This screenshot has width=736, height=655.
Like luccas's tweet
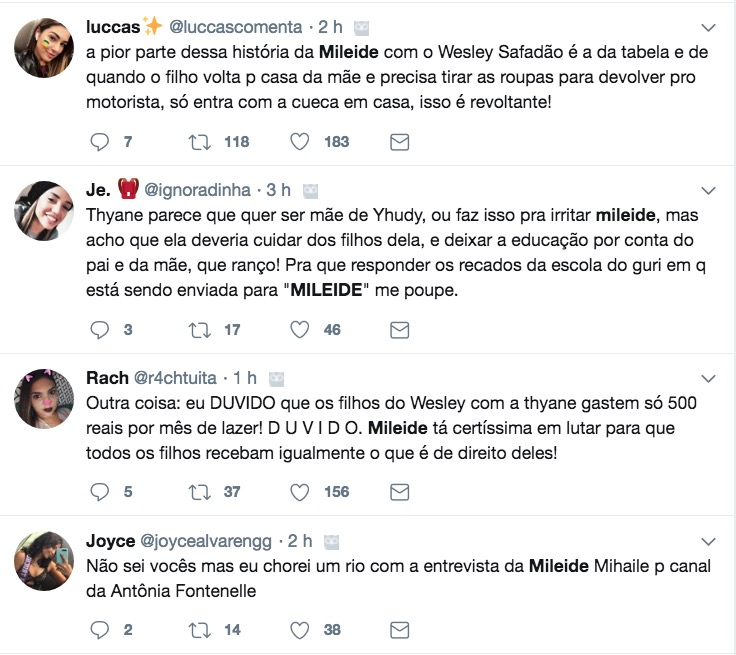pyautogui.click(x=299, y=142)
